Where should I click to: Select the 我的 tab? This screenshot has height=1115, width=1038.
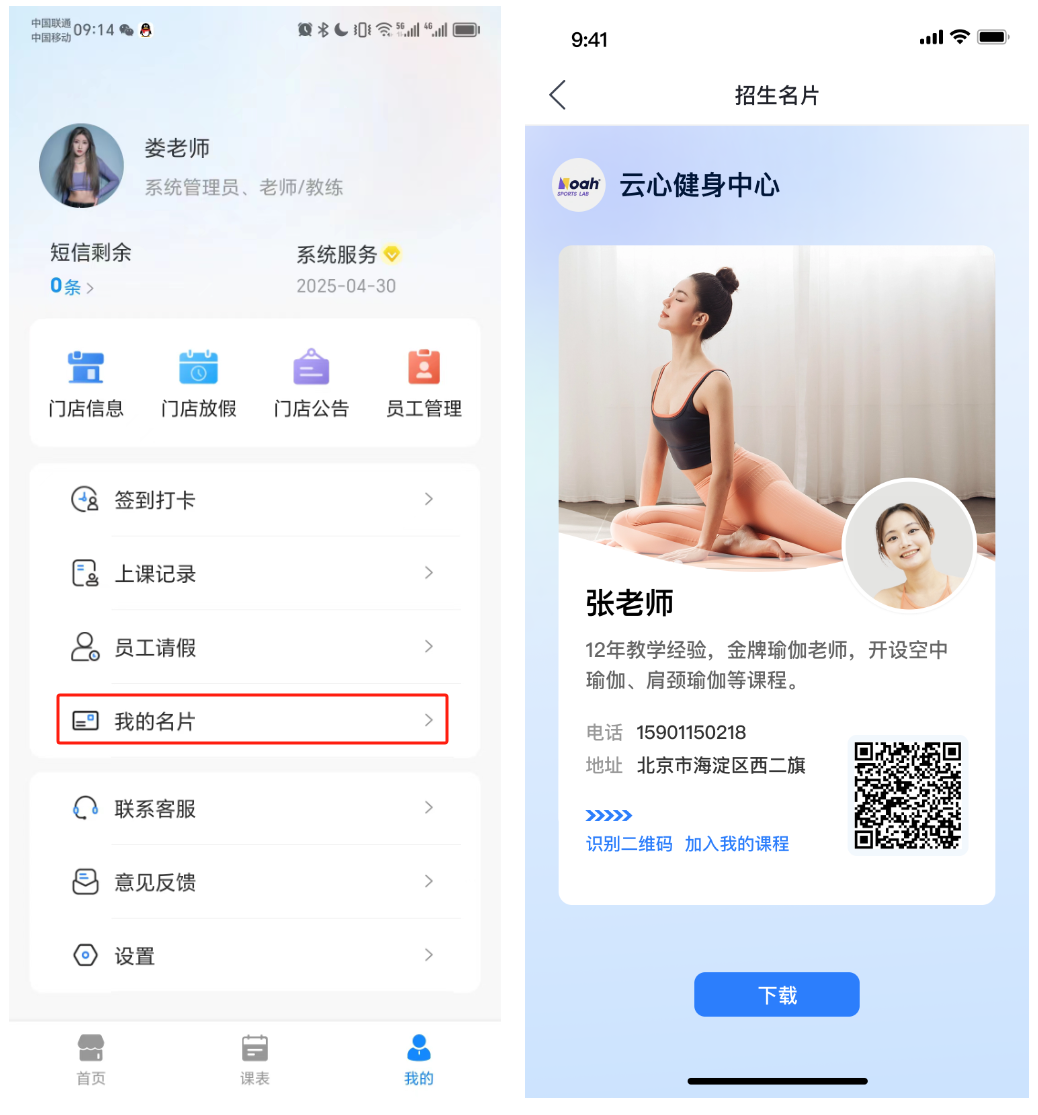[419, 1060]
